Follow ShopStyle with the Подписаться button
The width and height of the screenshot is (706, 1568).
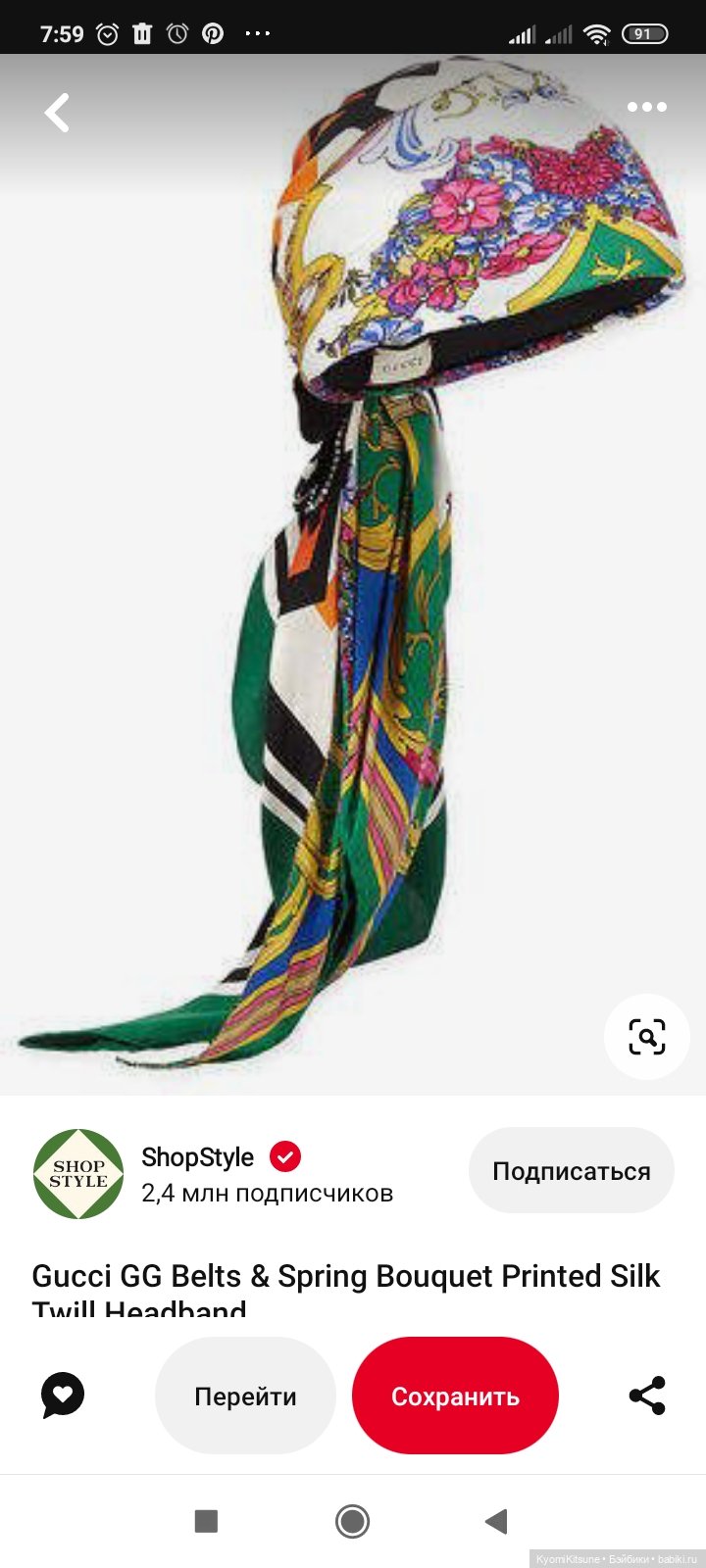(x=571, y=1171)
